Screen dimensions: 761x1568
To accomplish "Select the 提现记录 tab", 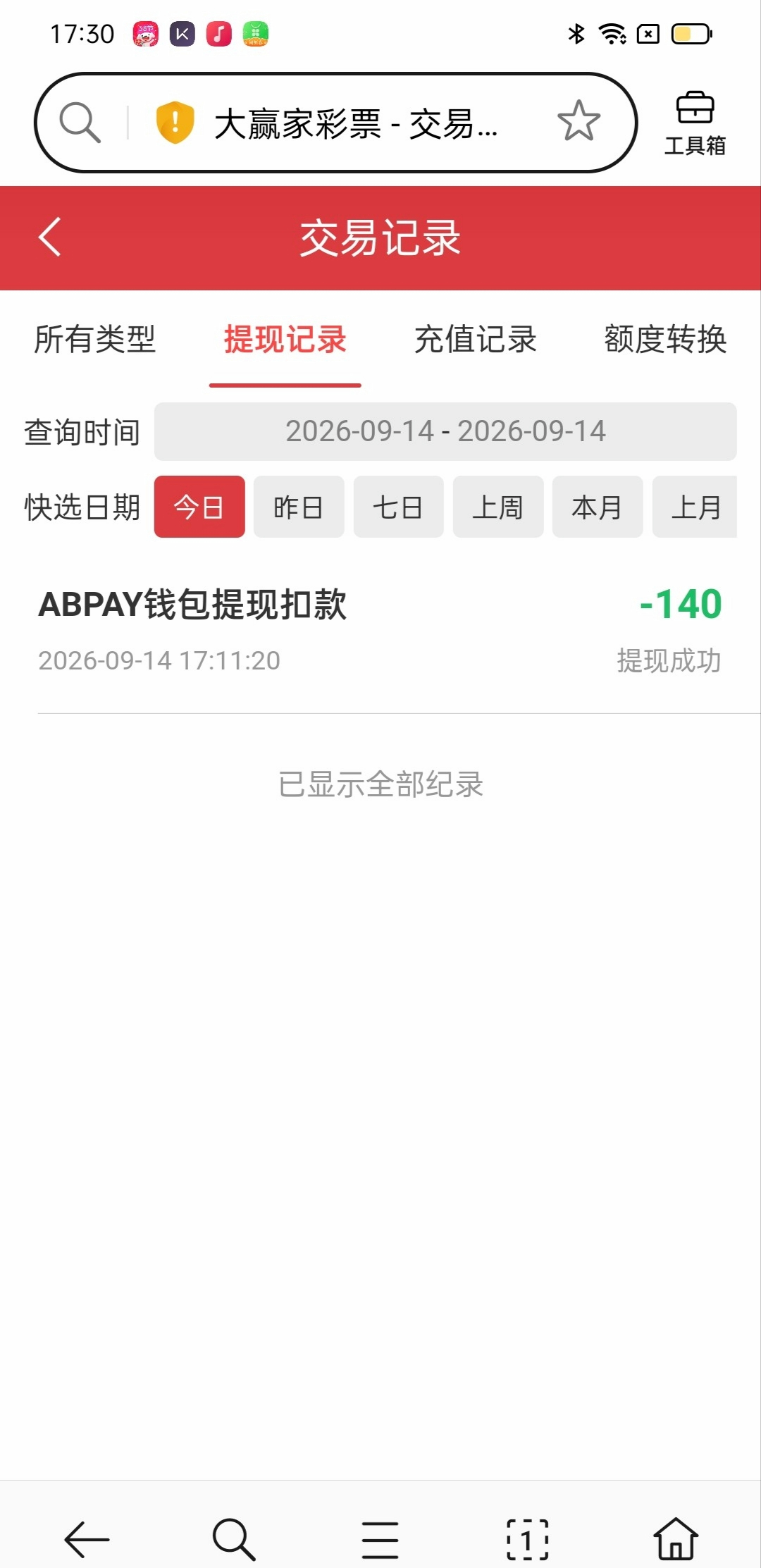I will 285,340.
